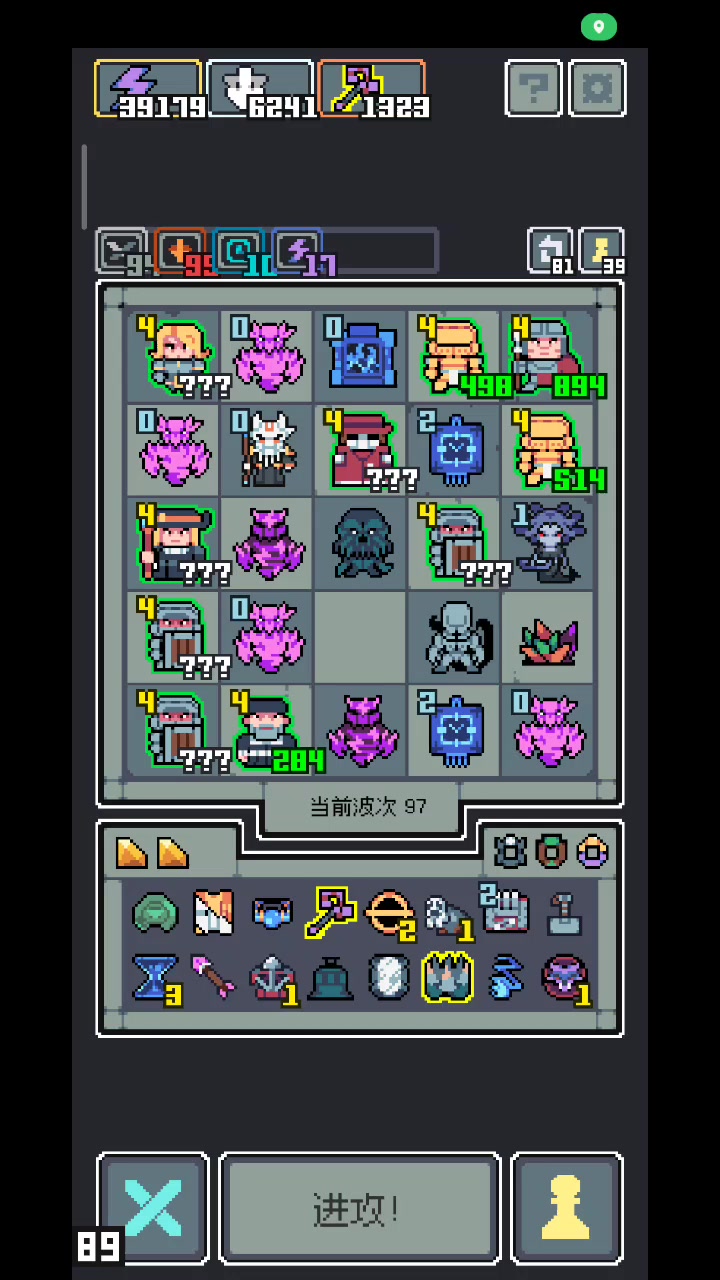Tap the white mirror item
This screenshot has width=720, height=1280.
[389, 977]
